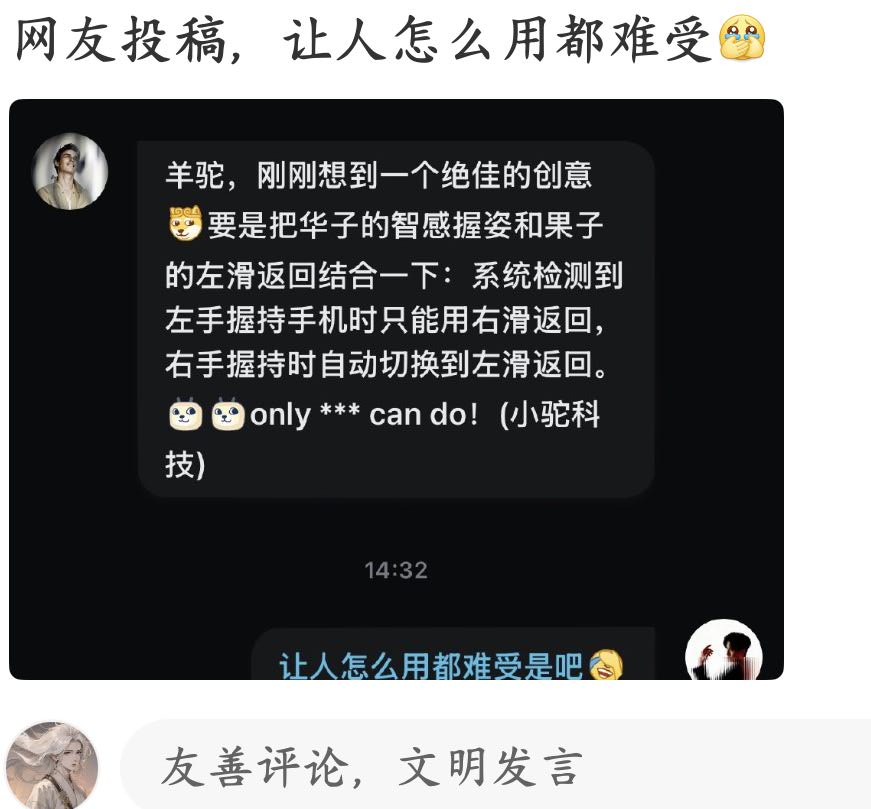Viewport: 871px width, 809px height.
Task: Tap the comment field "友善评论, 文明发言"
Action: coord(495,767)
